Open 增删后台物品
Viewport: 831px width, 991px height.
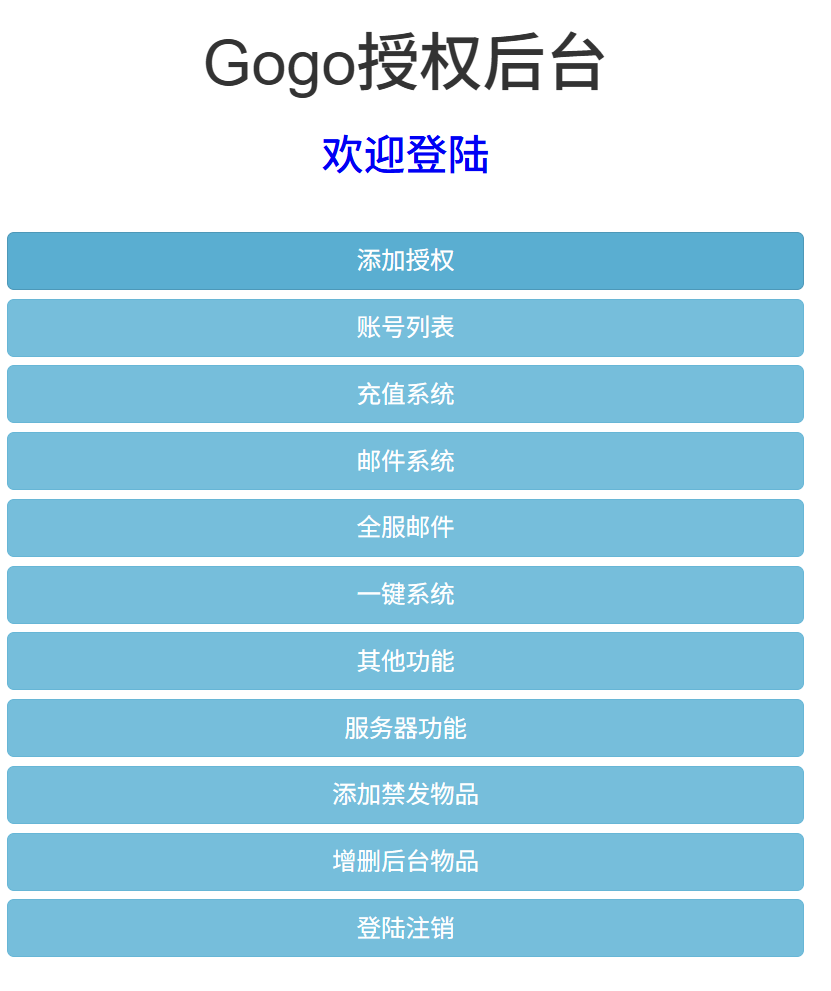tap(405, 862)
